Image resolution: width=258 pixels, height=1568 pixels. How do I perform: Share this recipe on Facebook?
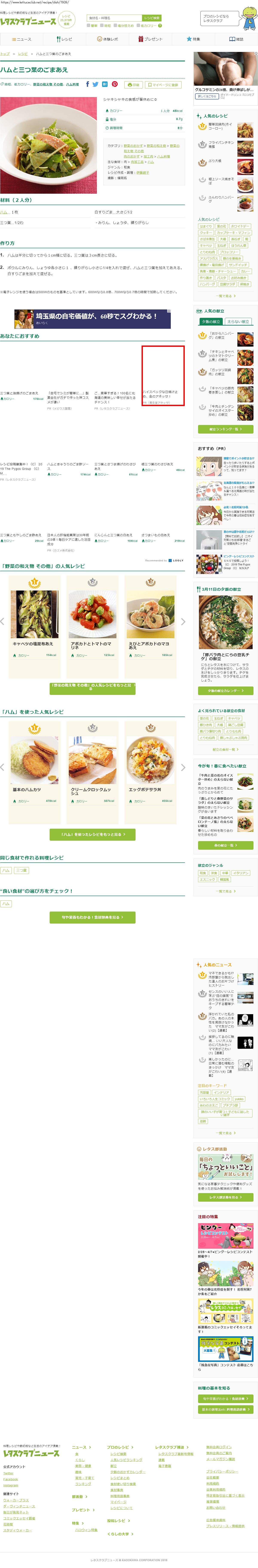[87, 85]
